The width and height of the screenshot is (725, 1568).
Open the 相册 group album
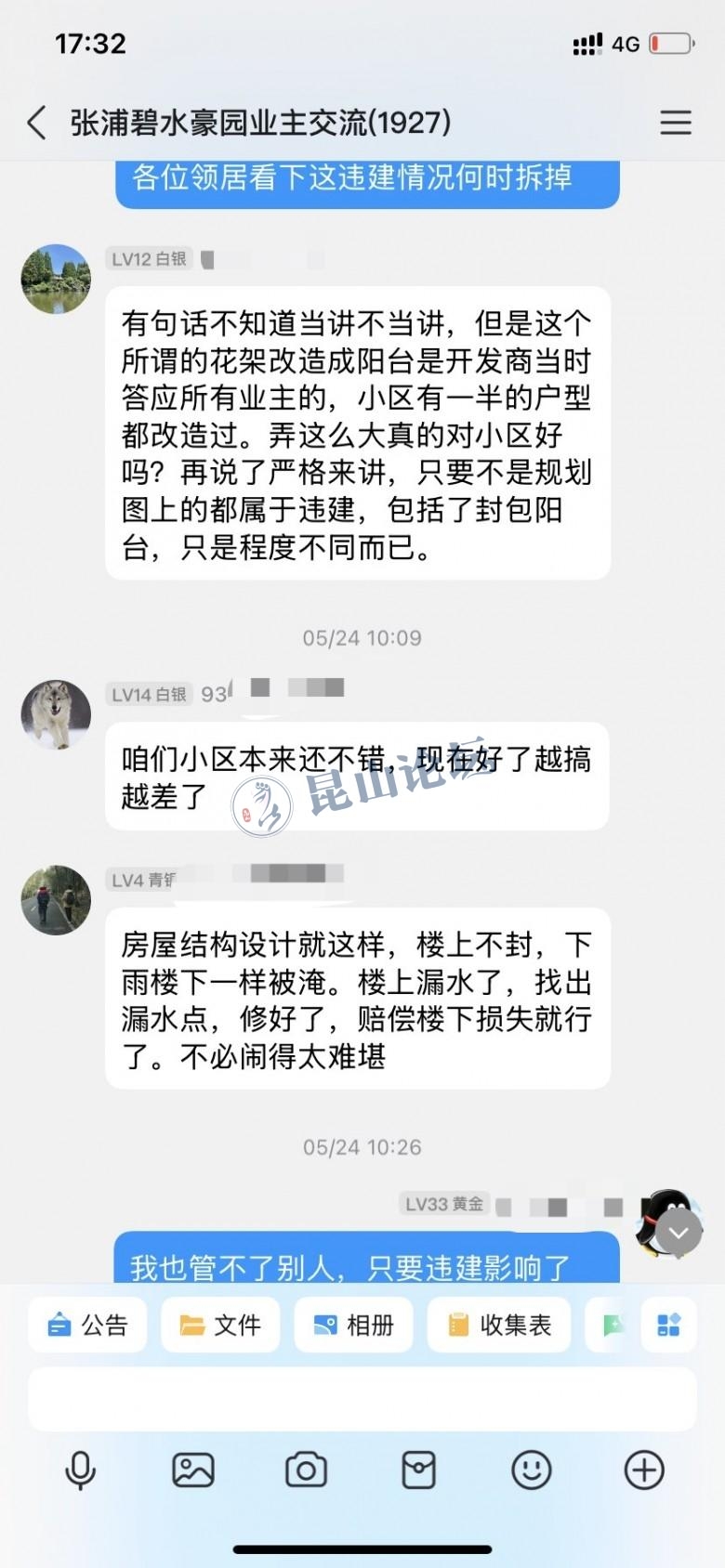(354, 1325)
